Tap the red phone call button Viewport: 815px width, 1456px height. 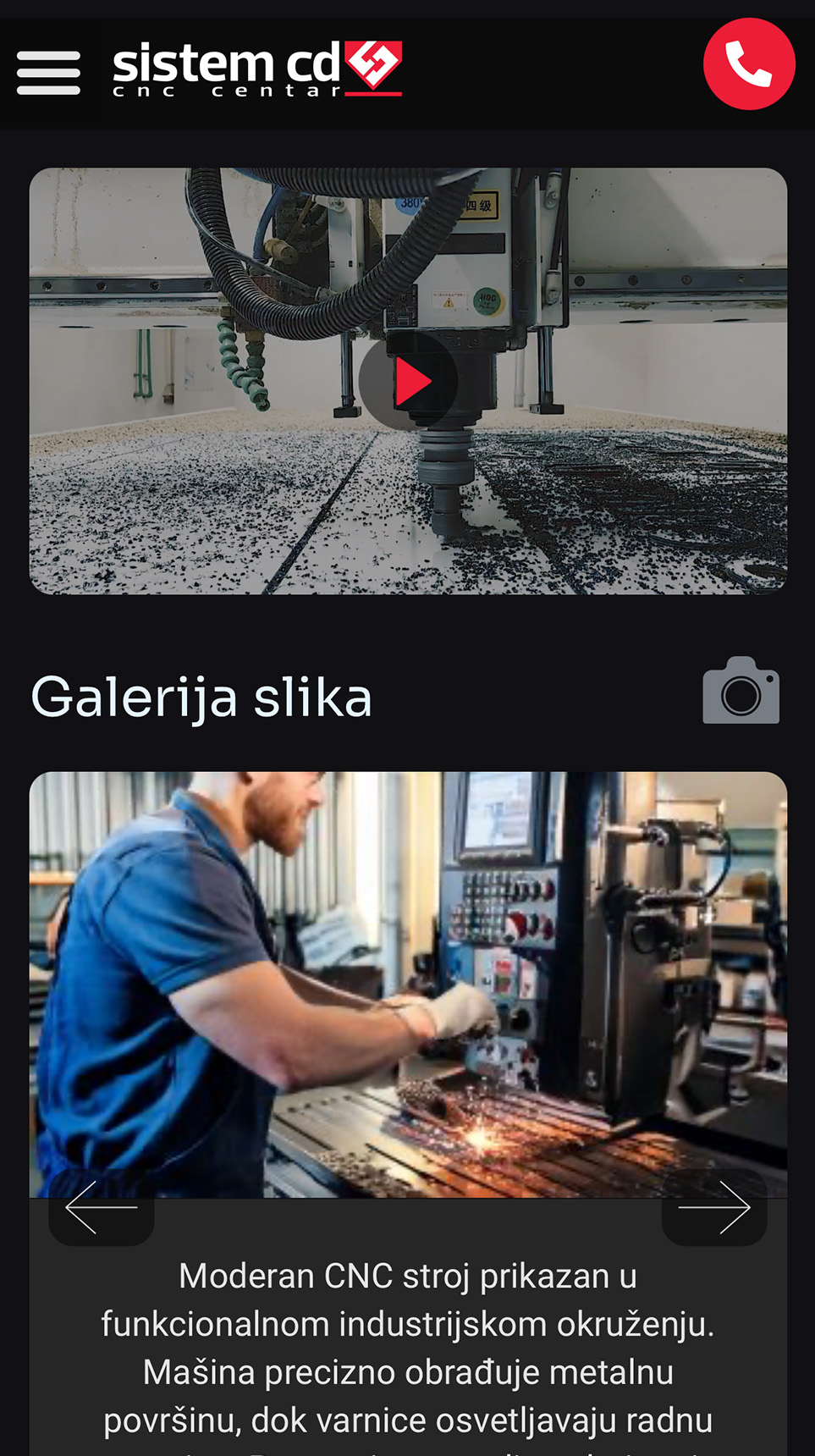click(749, 64)
